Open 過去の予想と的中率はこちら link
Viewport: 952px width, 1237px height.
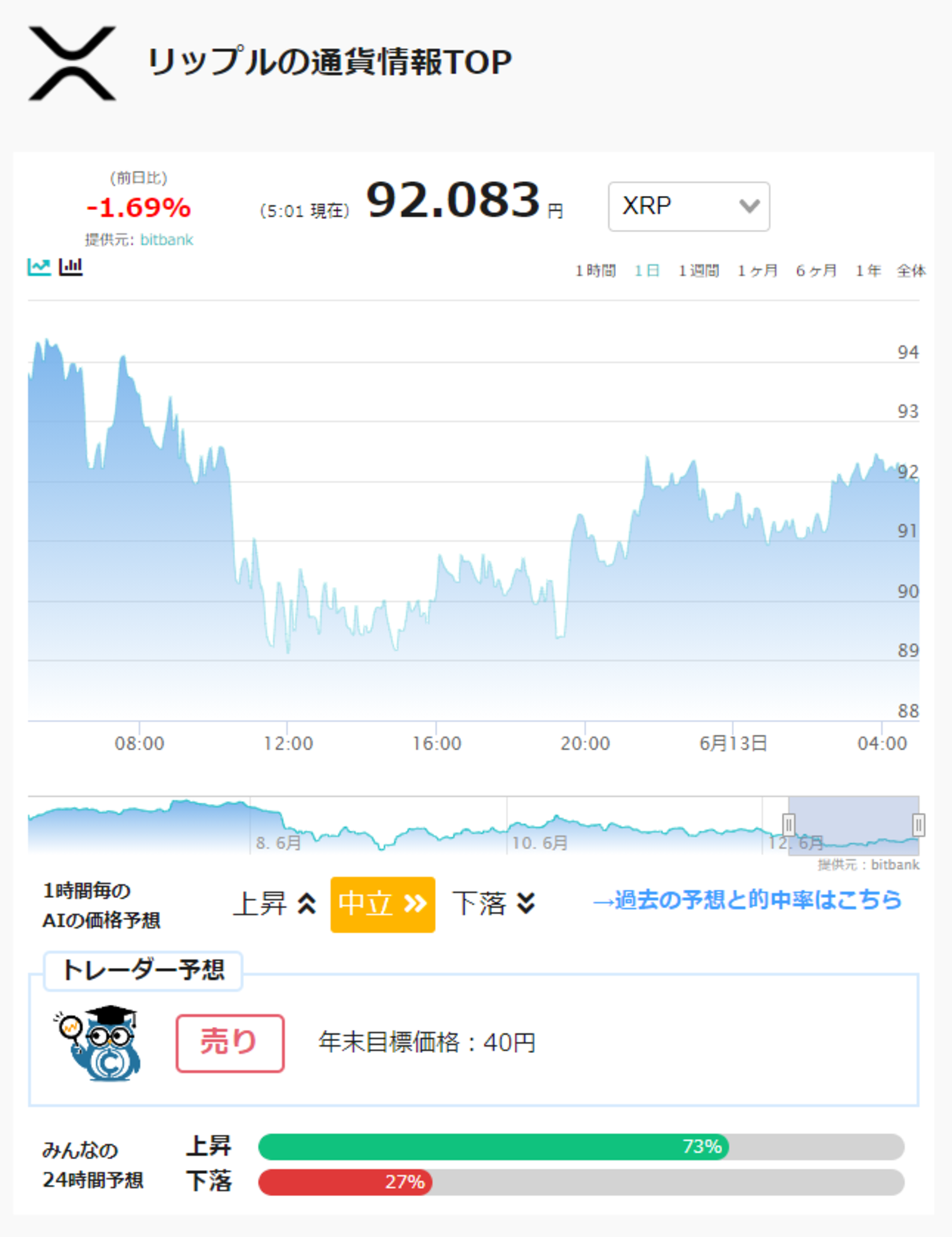[747, 900]
